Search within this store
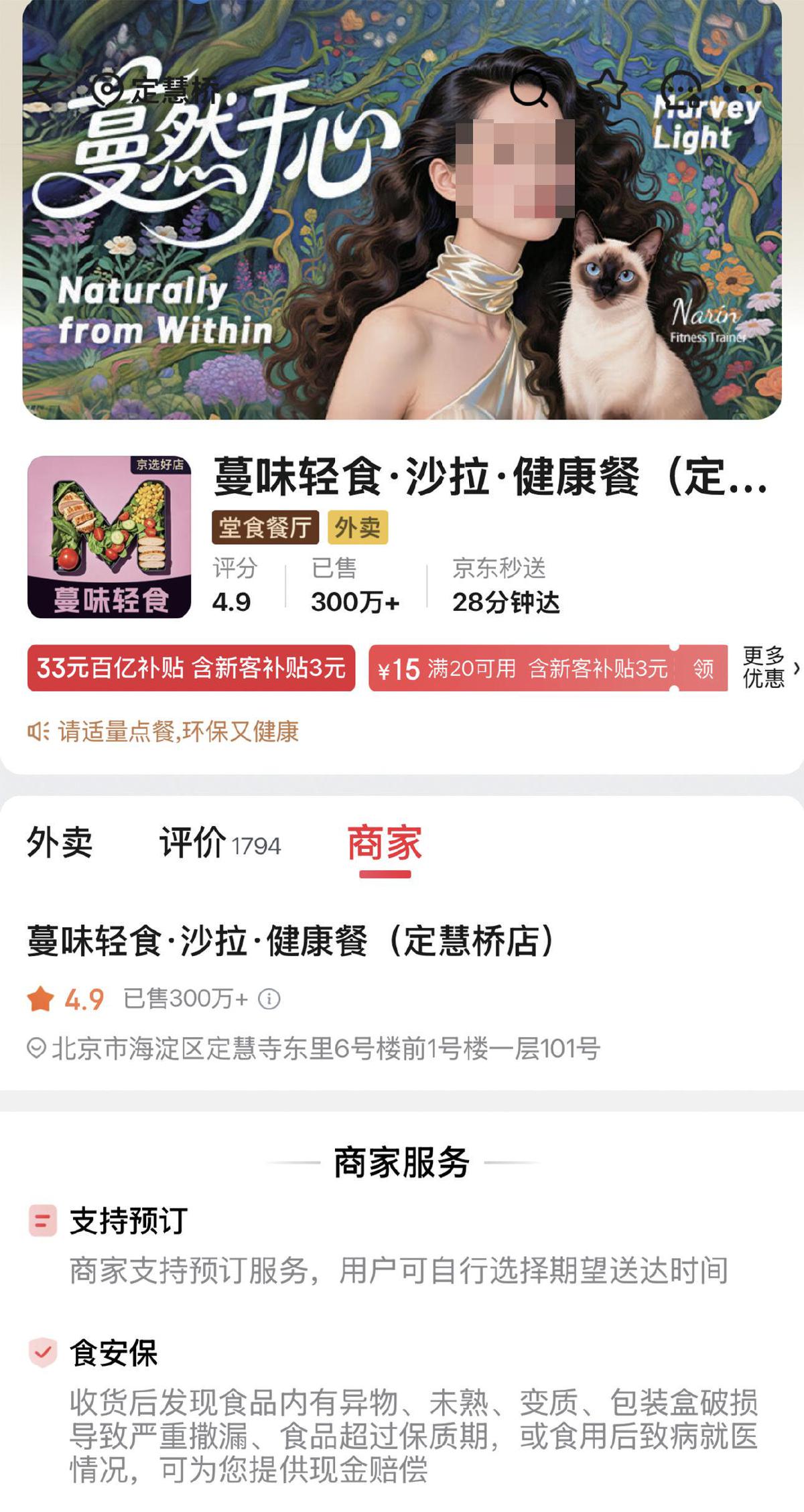 529,88
